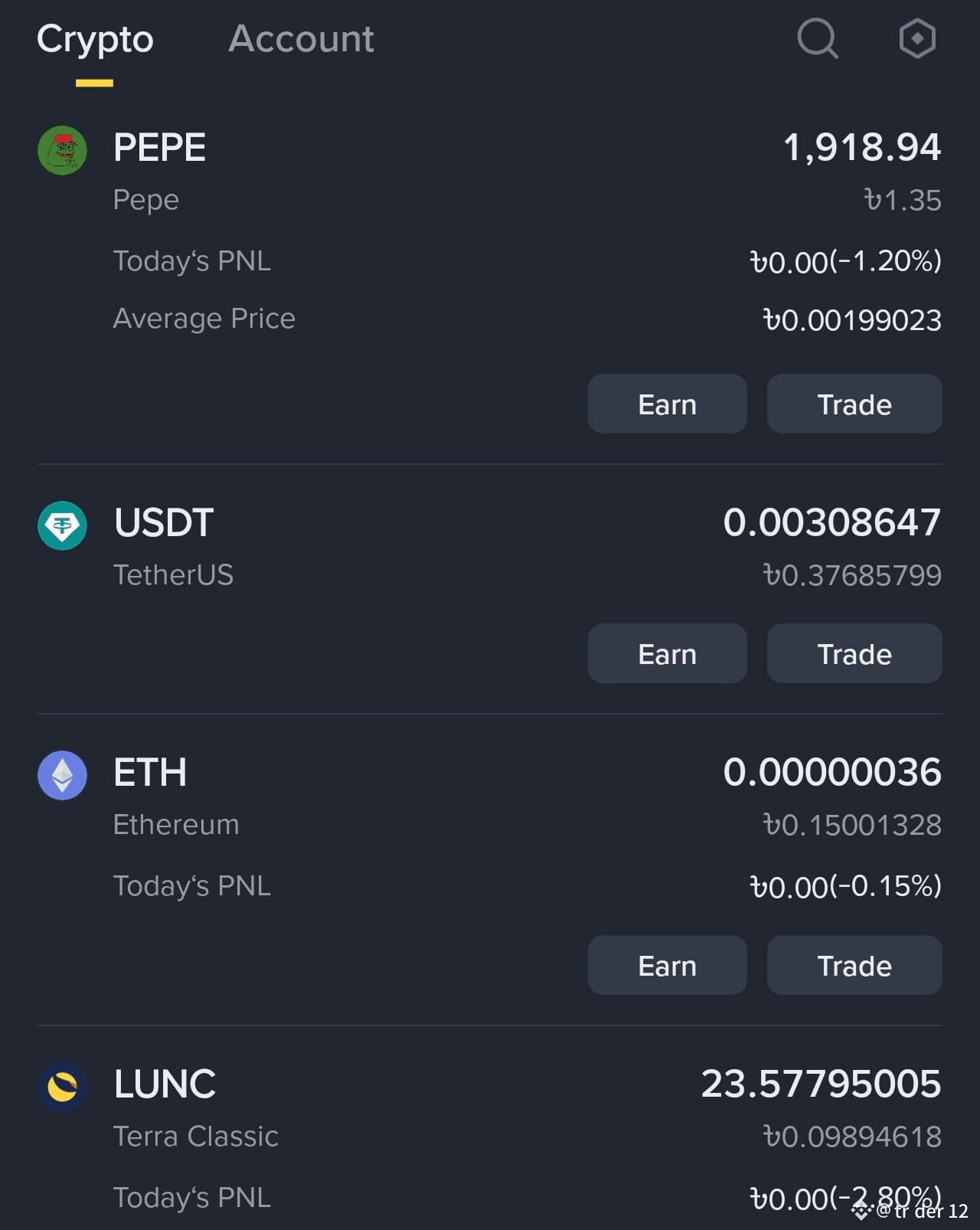Switch to the Account tab
980x1230 pixels.
[301, 38]
